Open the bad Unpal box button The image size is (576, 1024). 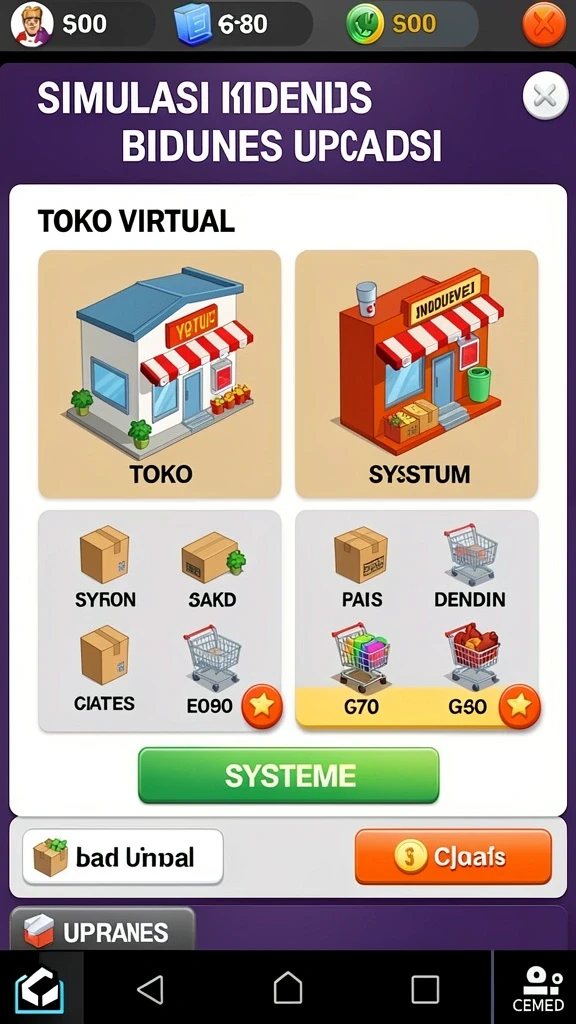pos(123,857)
